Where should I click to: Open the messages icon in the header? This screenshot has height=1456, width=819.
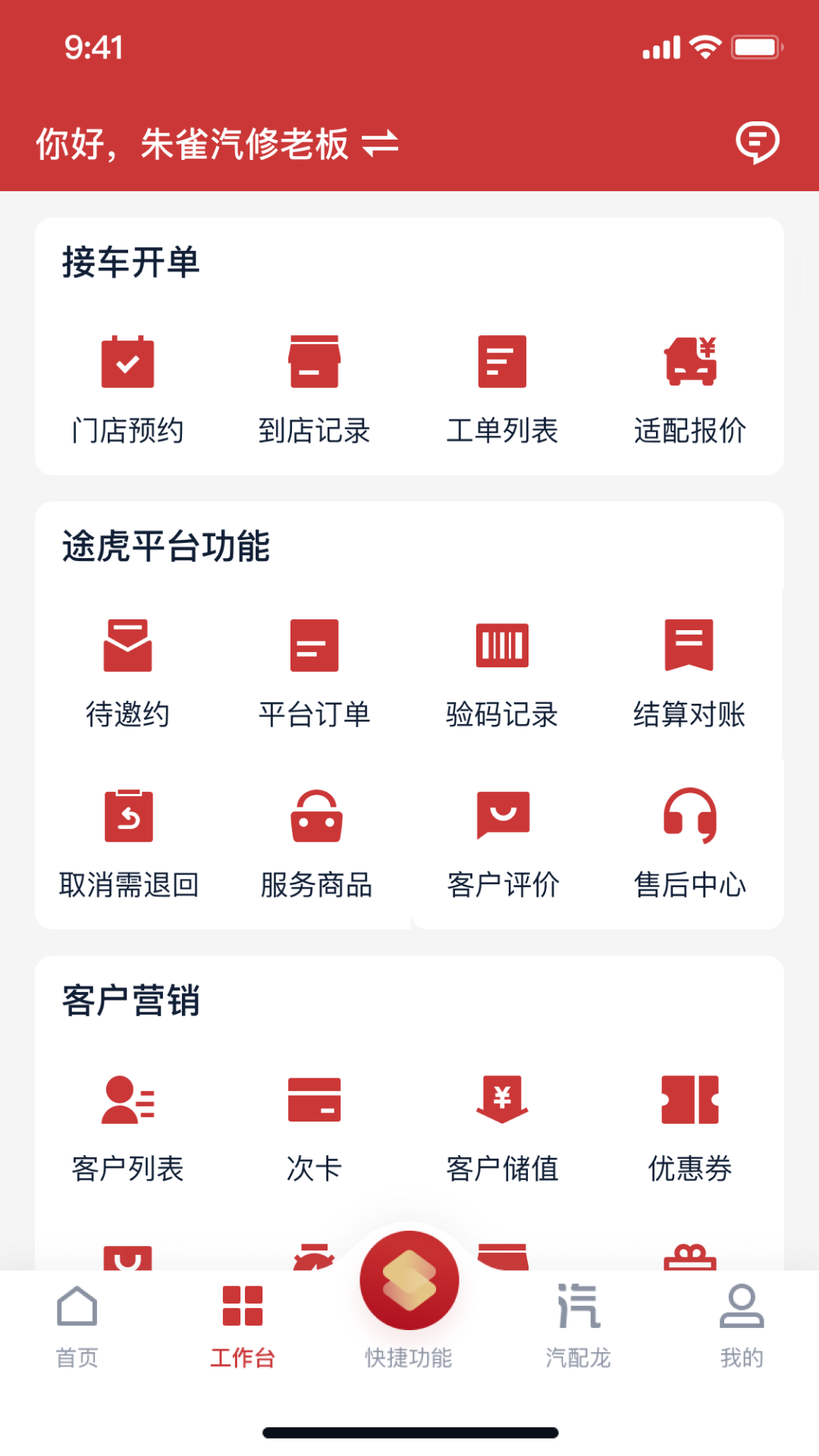[x=758, y=142]
